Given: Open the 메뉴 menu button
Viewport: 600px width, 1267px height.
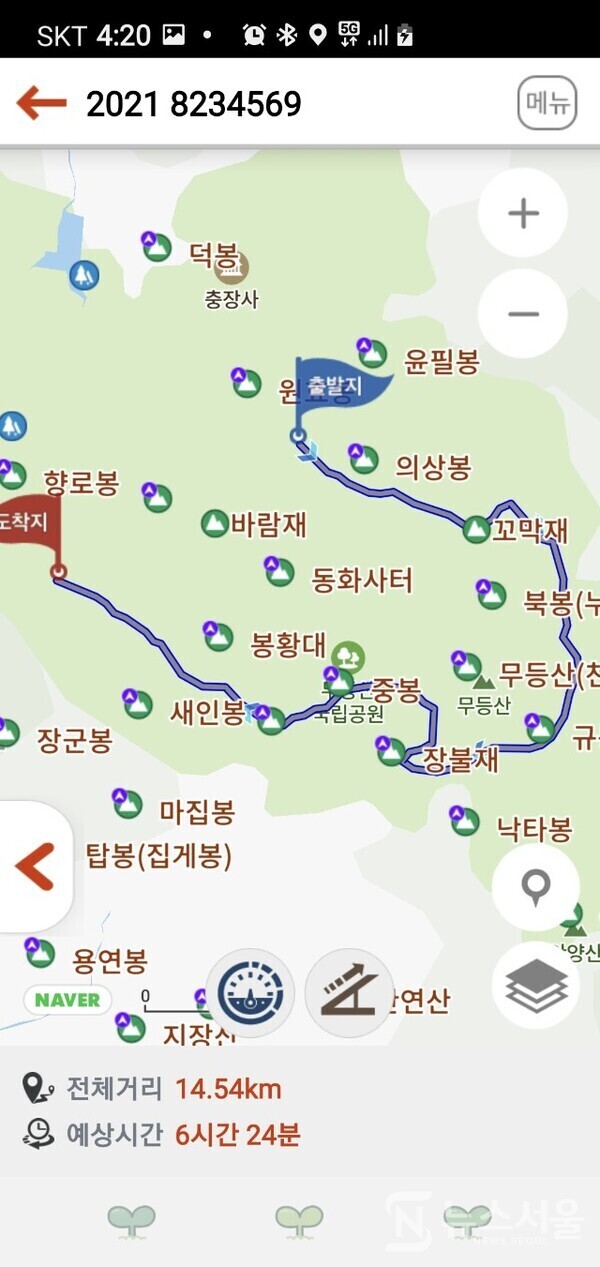Looking at the screenshot, I should pos(547,103).
